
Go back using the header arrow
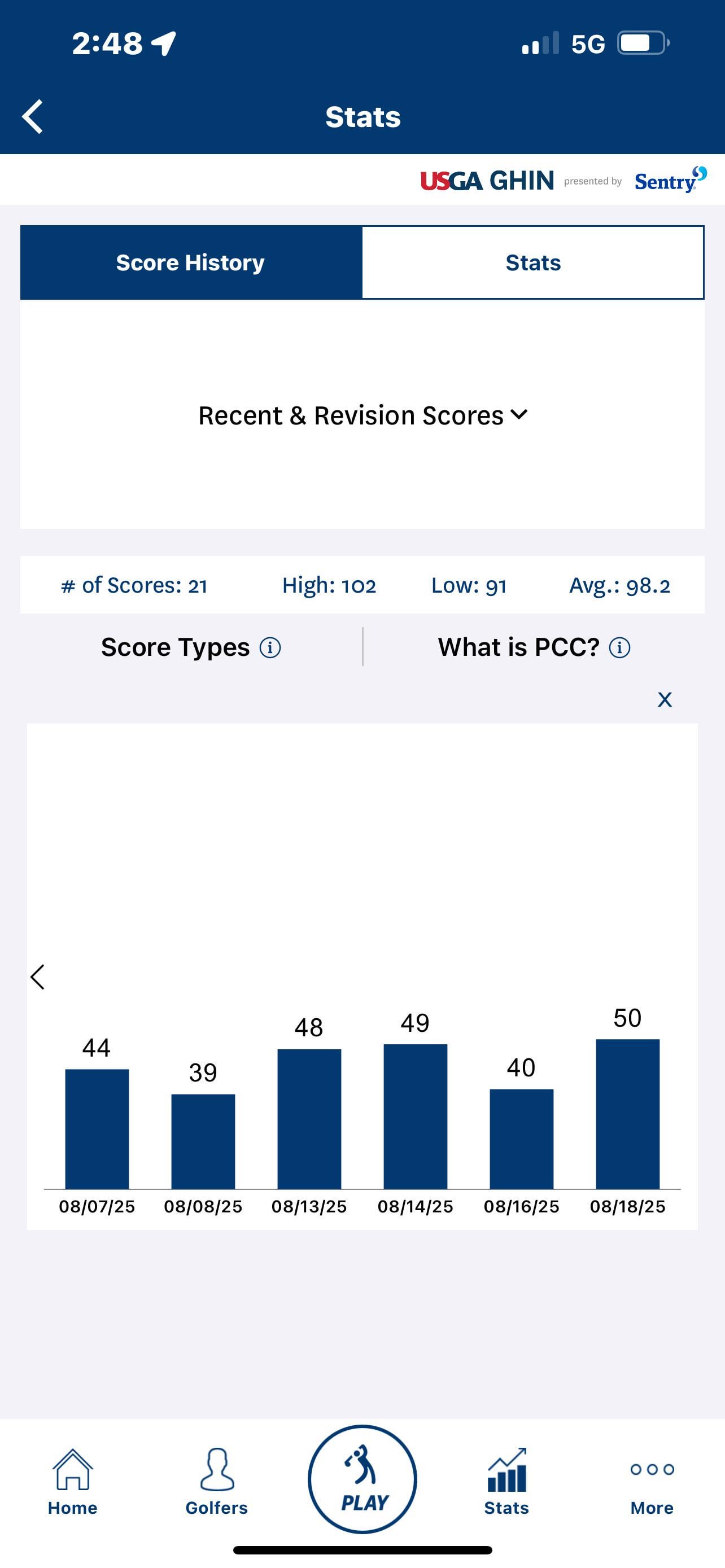(32, 116)
